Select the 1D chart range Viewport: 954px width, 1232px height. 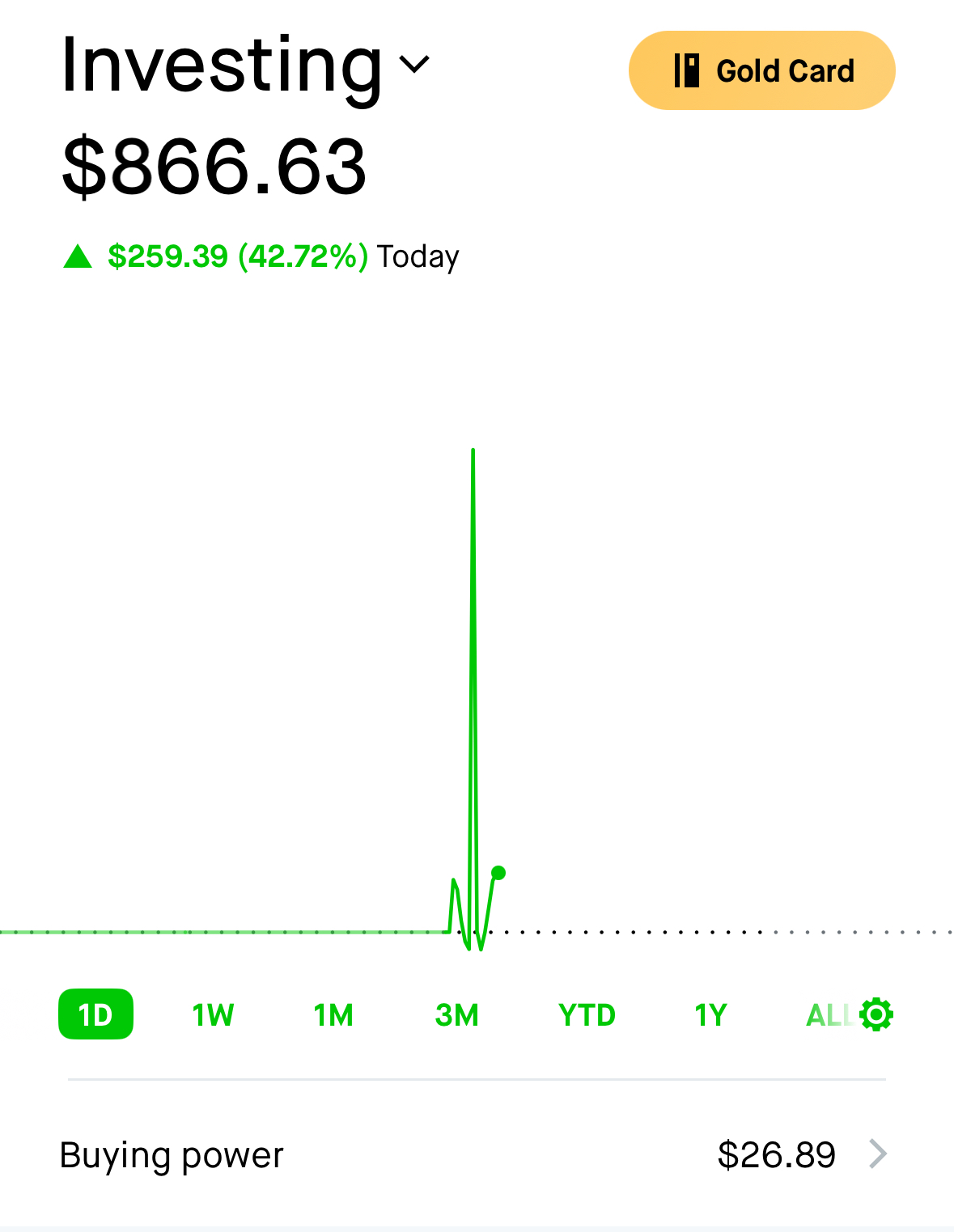pos(95,1014)
